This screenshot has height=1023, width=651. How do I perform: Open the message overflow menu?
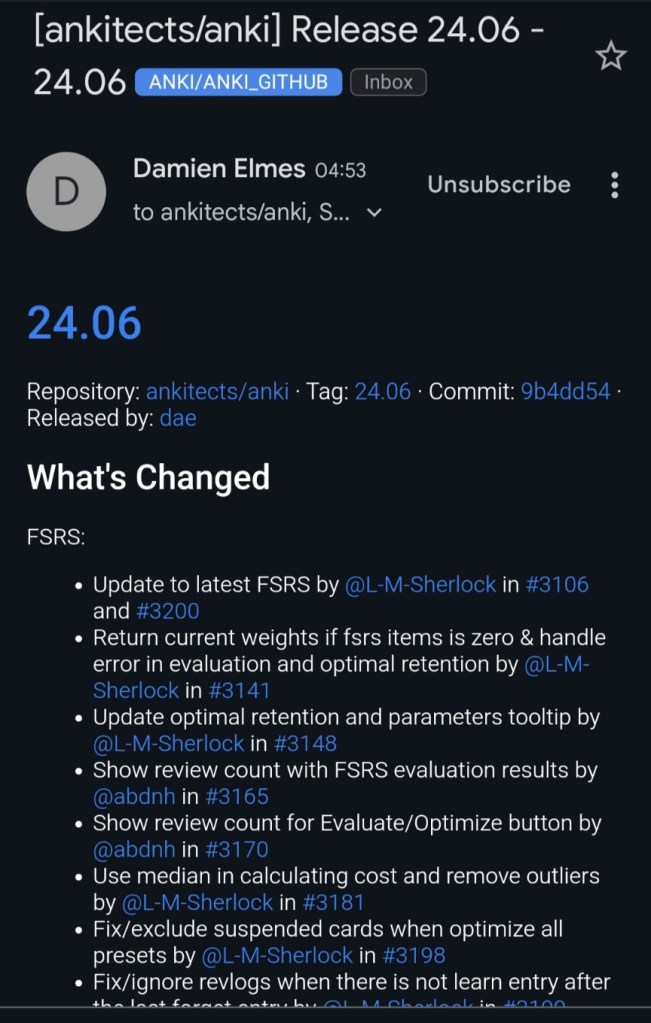tap(614, 185)
